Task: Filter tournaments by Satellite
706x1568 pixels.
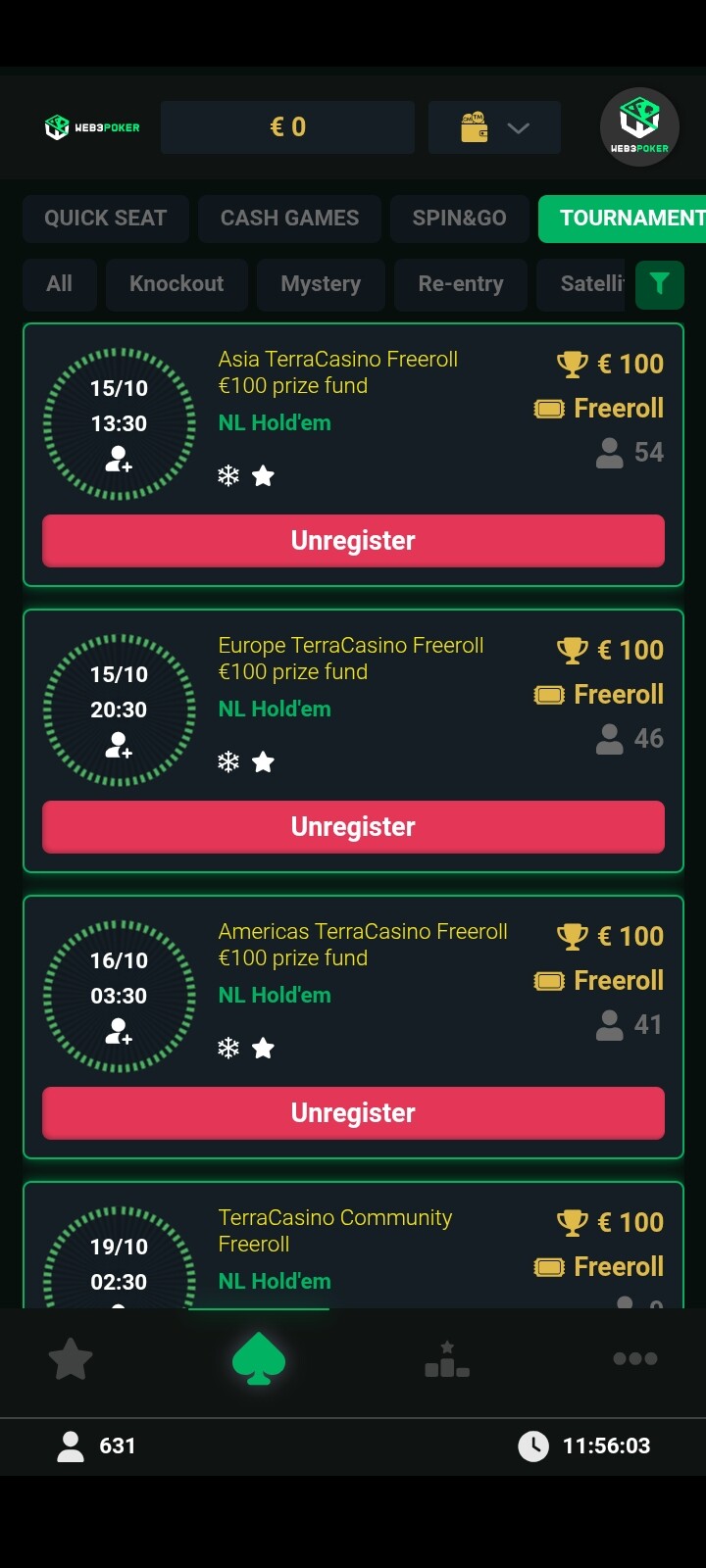Action: pos(588,284)
